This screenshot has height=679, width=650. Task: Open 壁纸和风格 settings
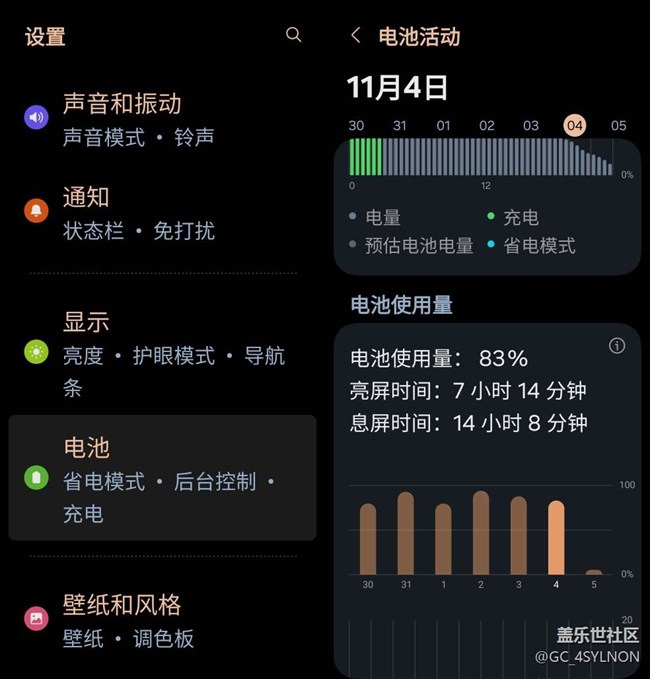point(160,620)
